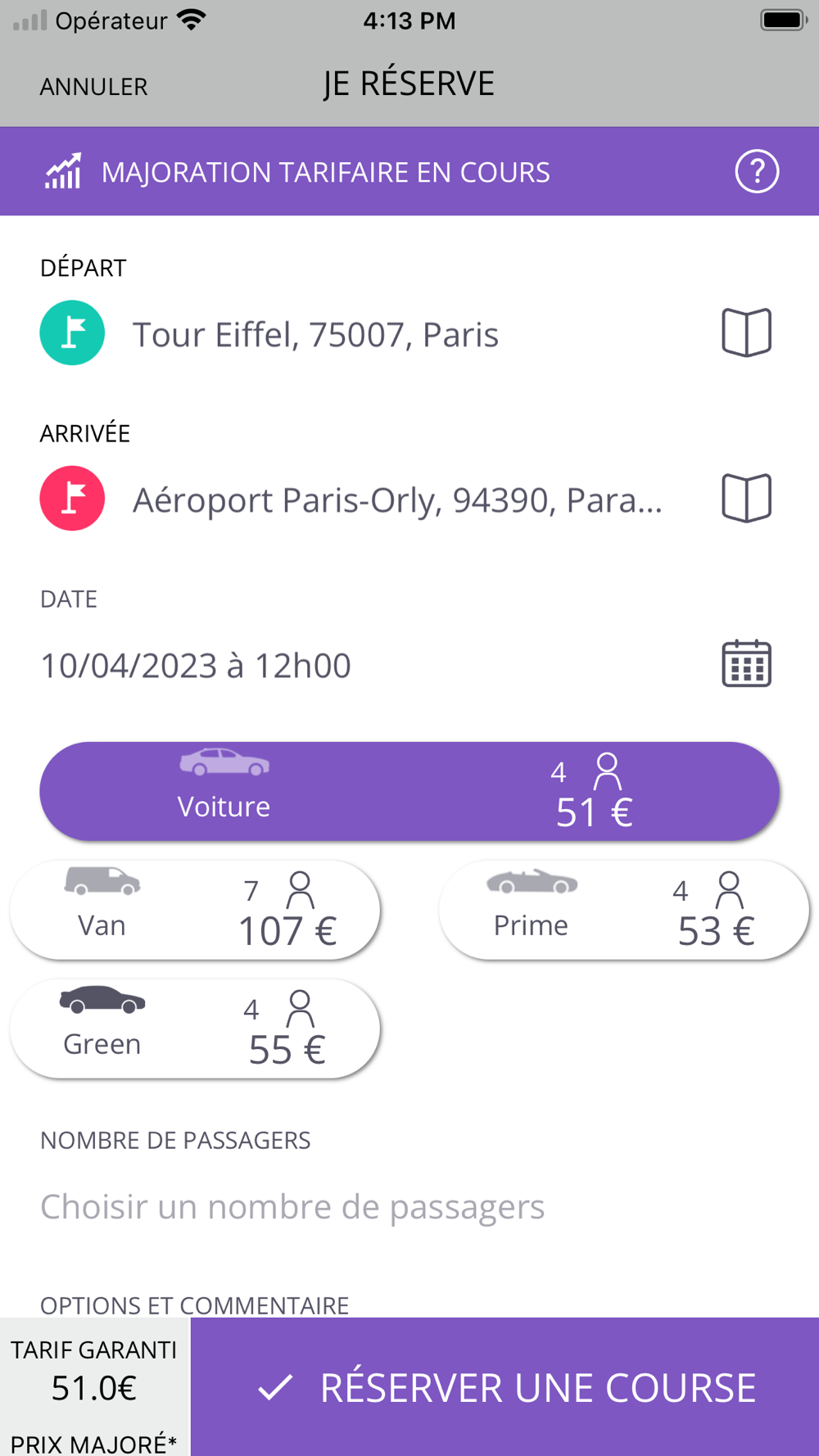Choose the Van option at 107 €
819x1456 pixels.
195,910
